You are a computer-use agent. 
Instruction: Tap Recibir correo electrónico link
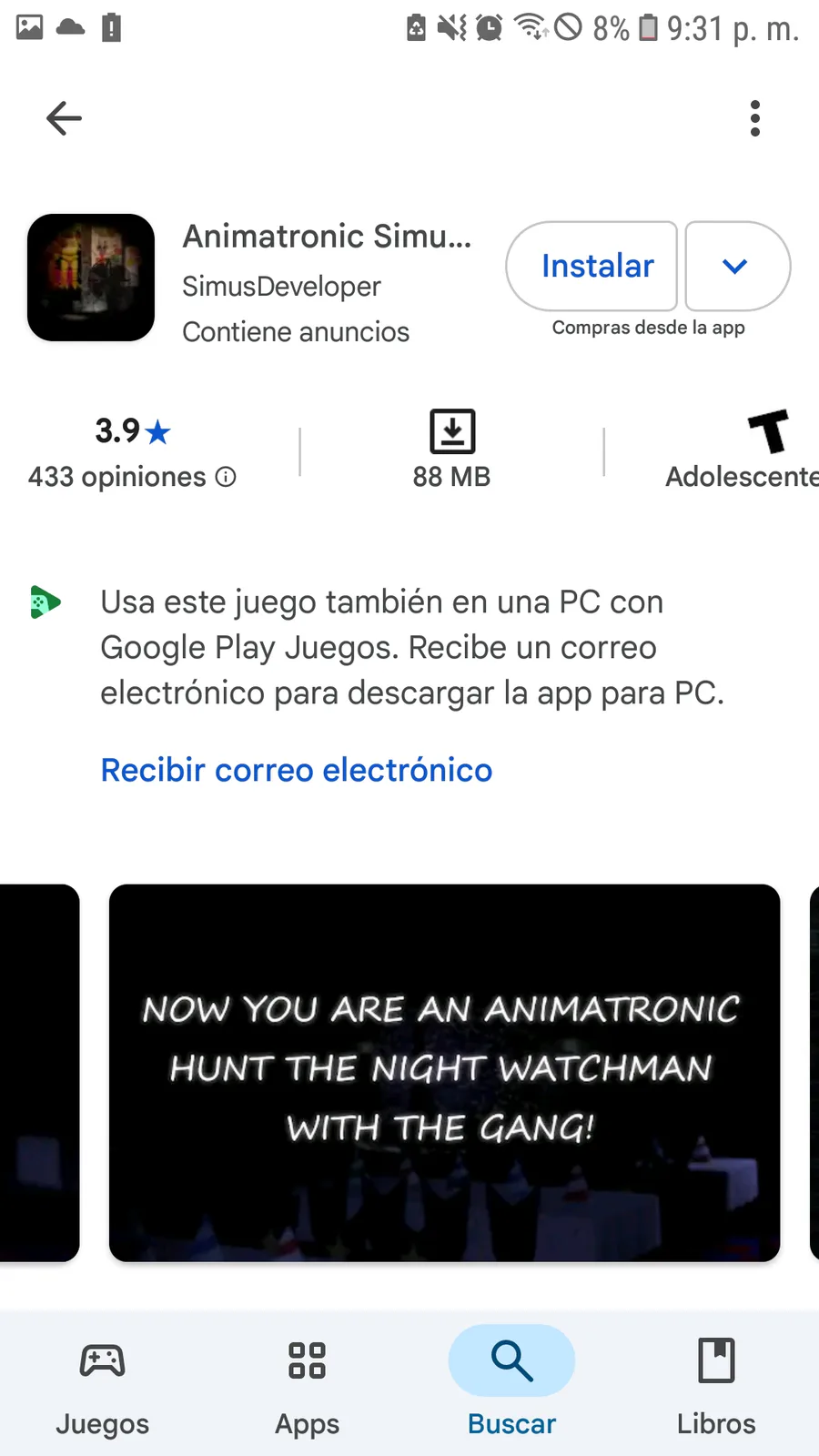click(x=297, y=770)
